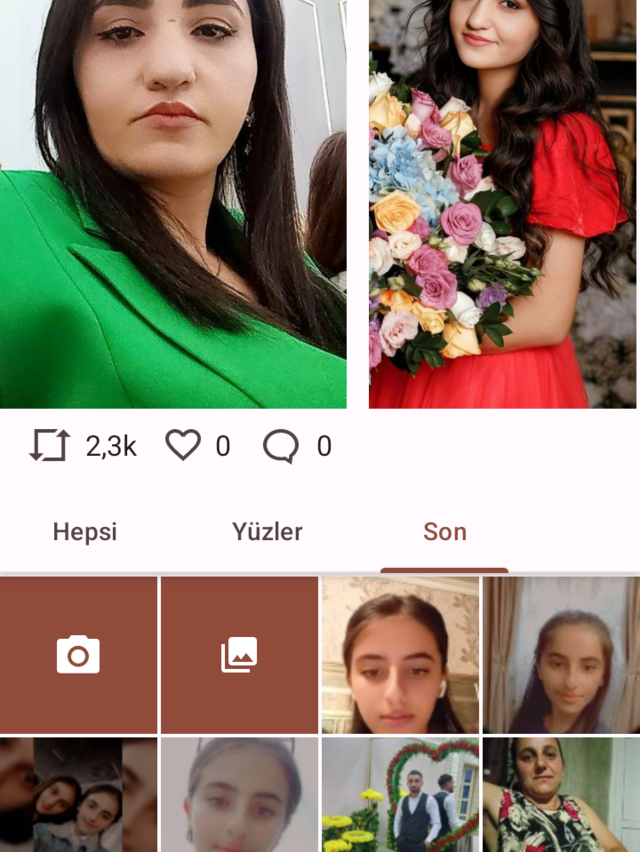Open the comments speech bubble
The width and height of the screenshot is (640, 852).
point(281,446)
